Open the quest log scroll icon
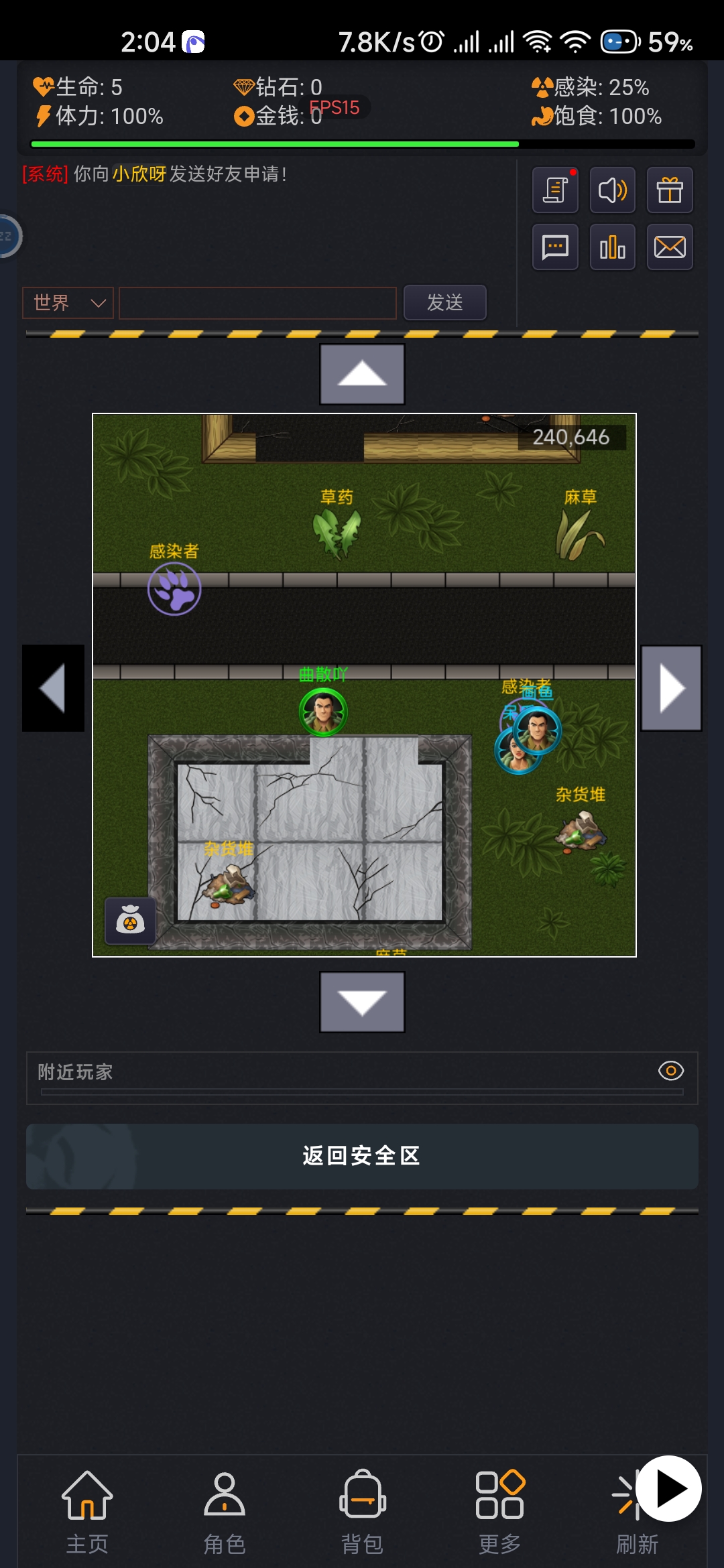The height and width of the screenshot is (1568, 724). point(555,190)
